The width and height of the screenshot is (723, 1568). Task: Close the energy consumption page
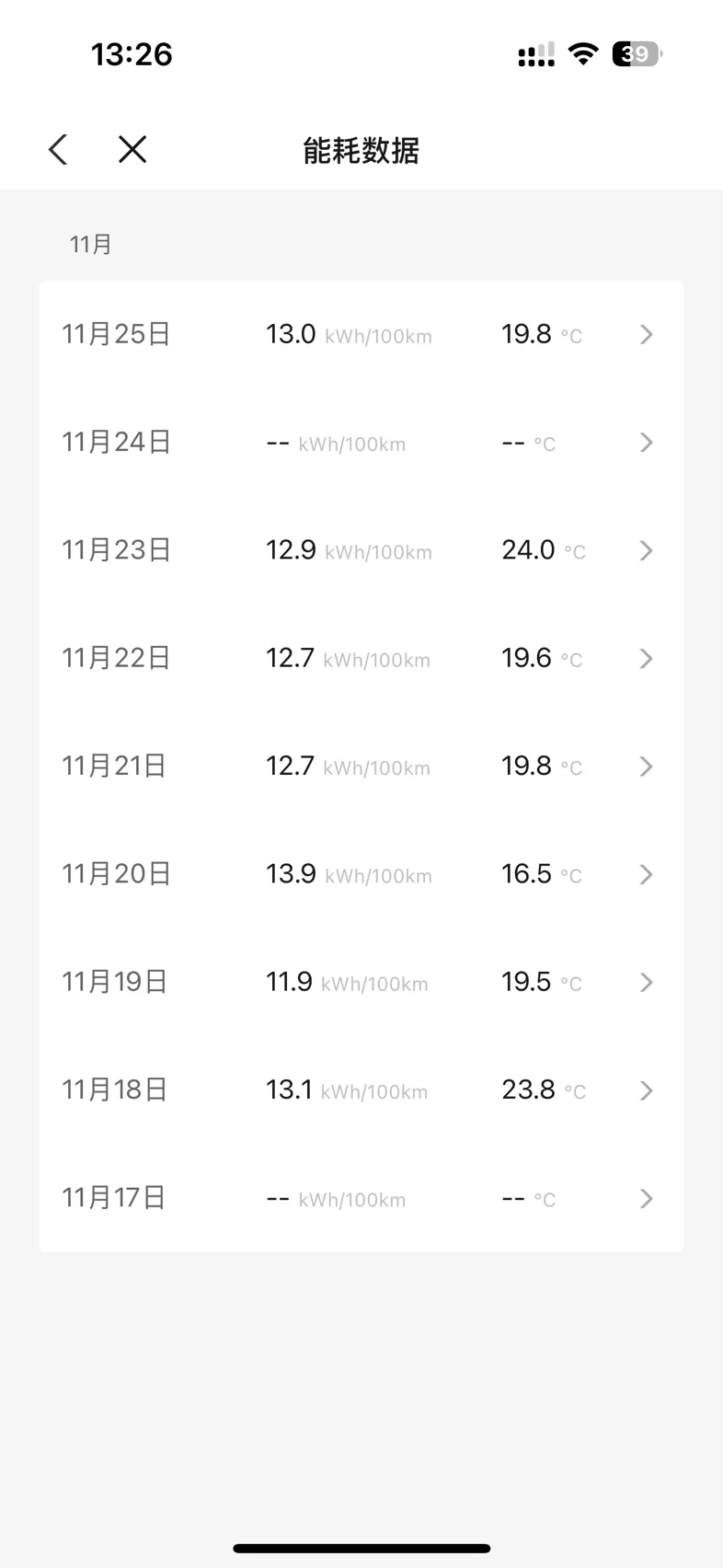pos(132,149)
